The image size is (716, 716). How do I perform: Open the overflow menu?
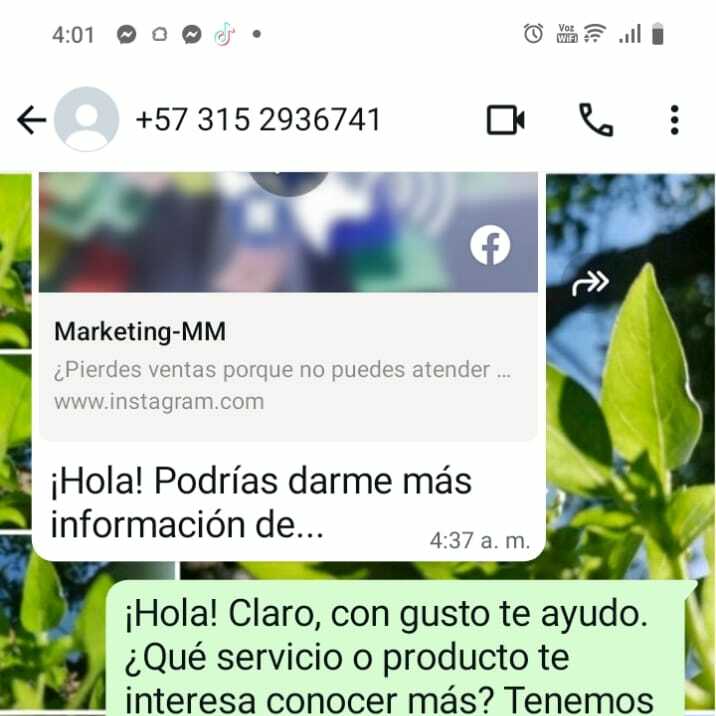coord(674,121)
